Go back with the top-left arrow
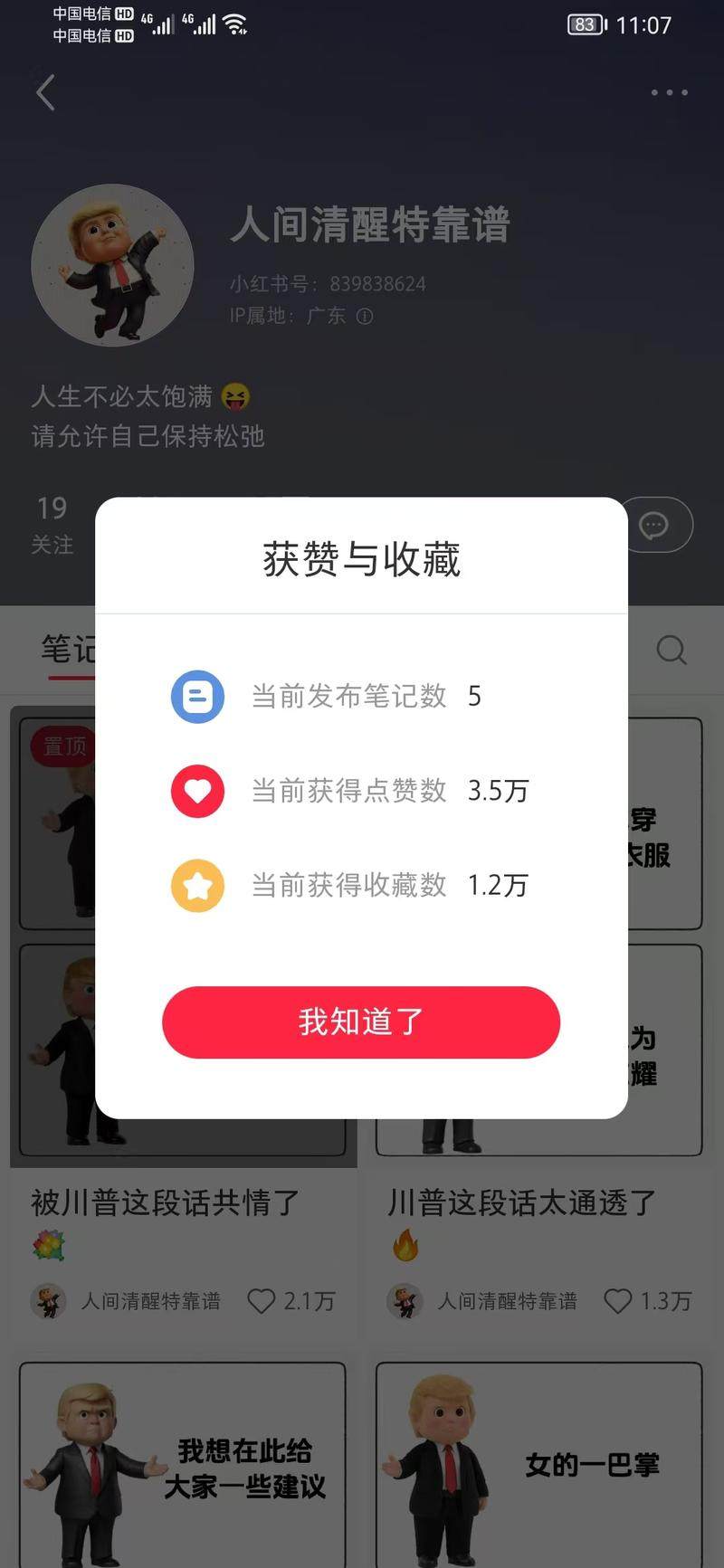Image resolution: width=724 pixels, height=1568 pixels. coord(46,92)
